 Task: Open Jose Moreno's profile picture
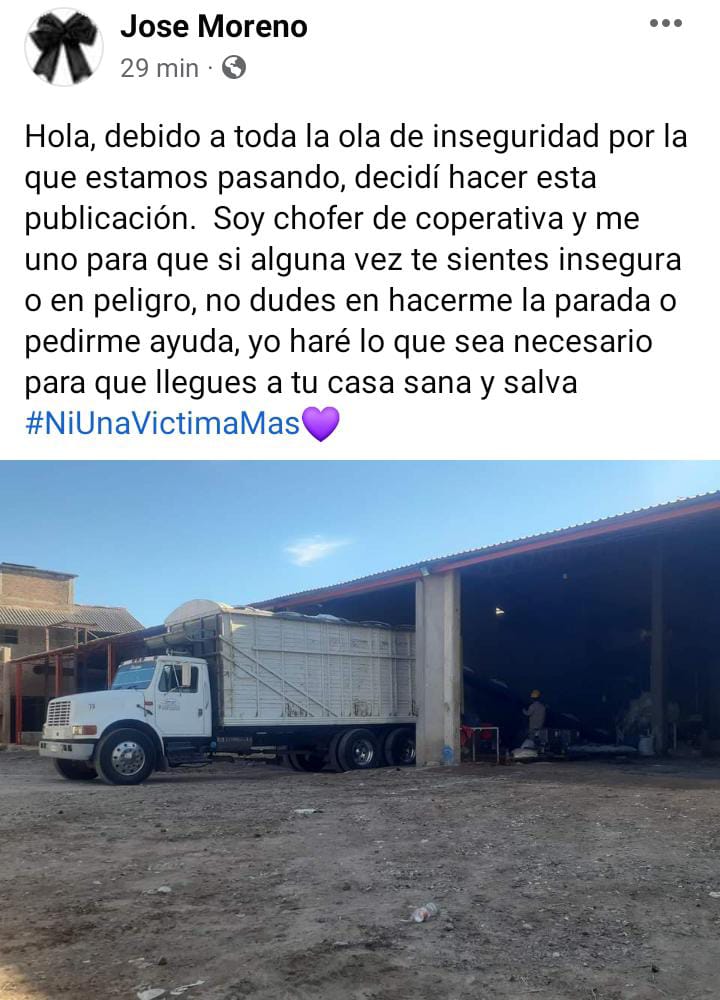(x=63, y=46)
